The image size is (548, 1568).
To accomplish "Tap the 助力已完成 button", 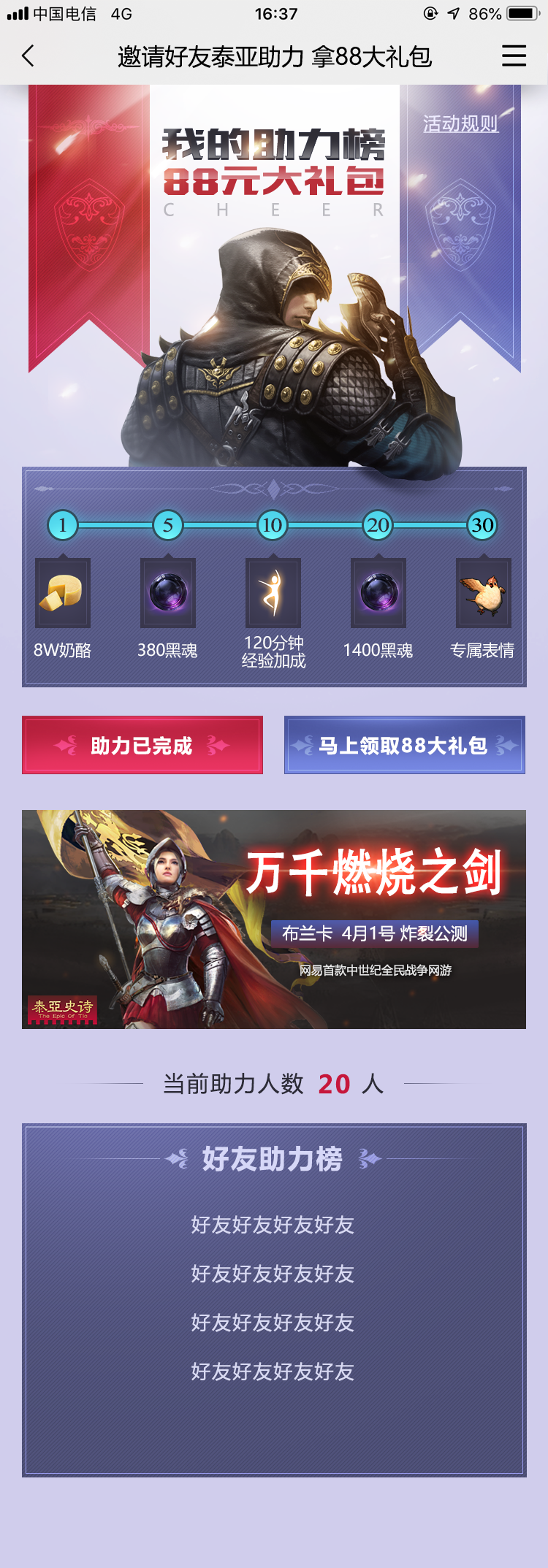I will point(142,745).
